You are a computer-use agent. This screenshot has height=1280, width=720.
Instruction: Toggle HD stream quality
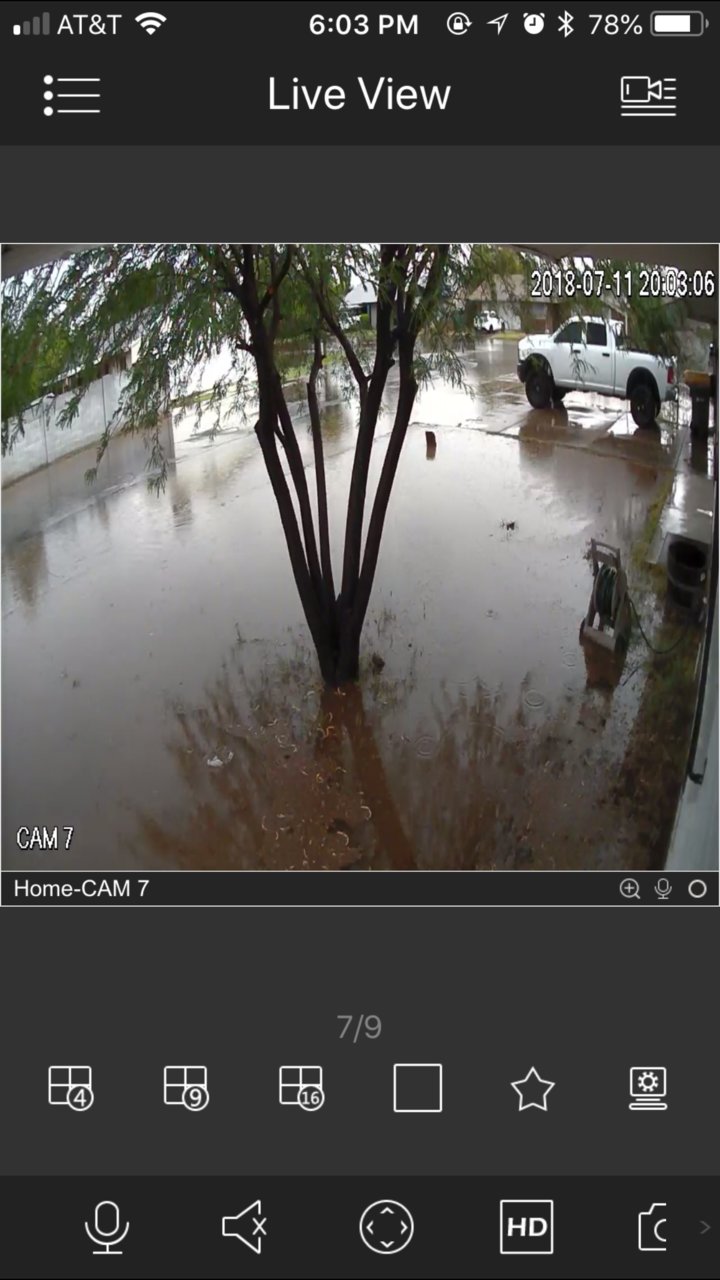pyautogui.click(x=526, y=1227)
